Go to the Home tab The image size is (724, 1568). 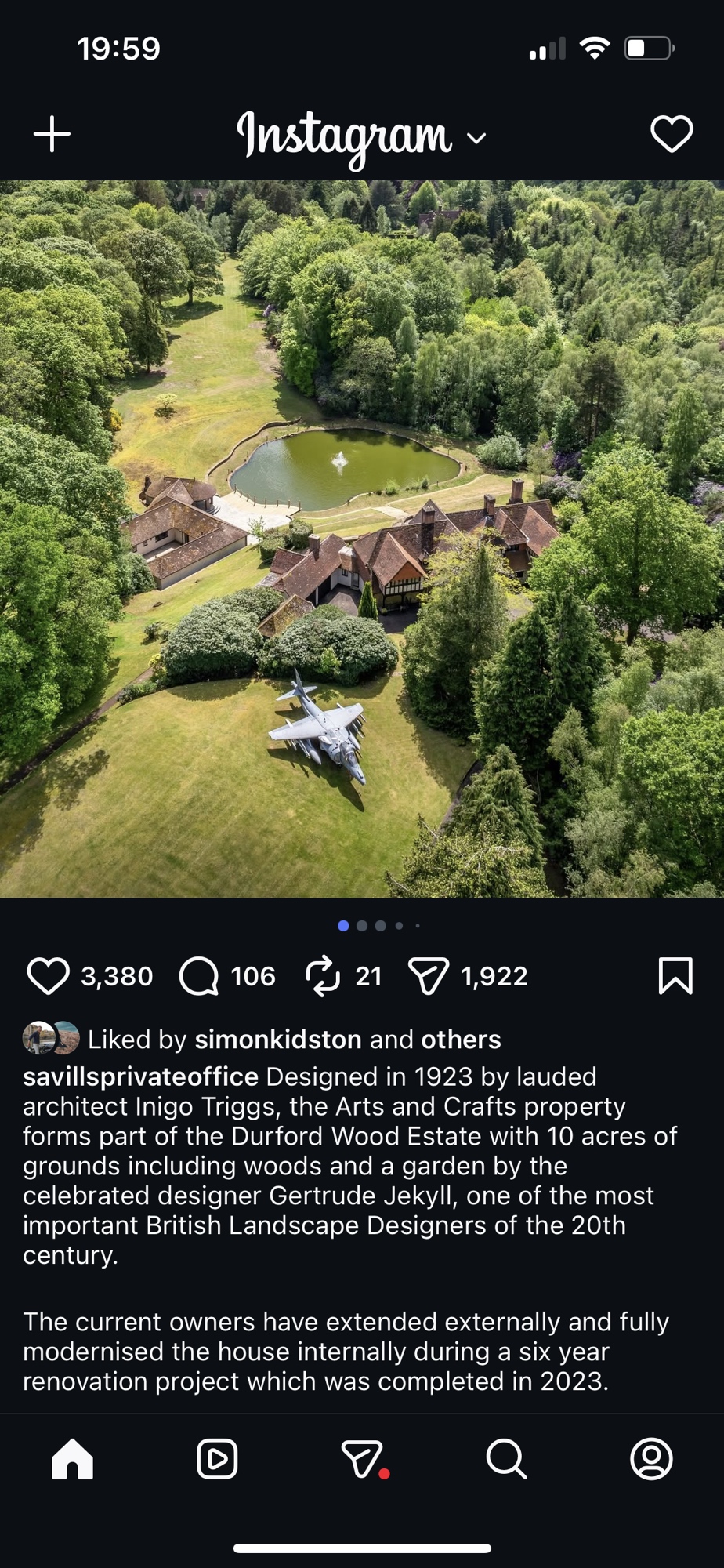point(73,1459)
